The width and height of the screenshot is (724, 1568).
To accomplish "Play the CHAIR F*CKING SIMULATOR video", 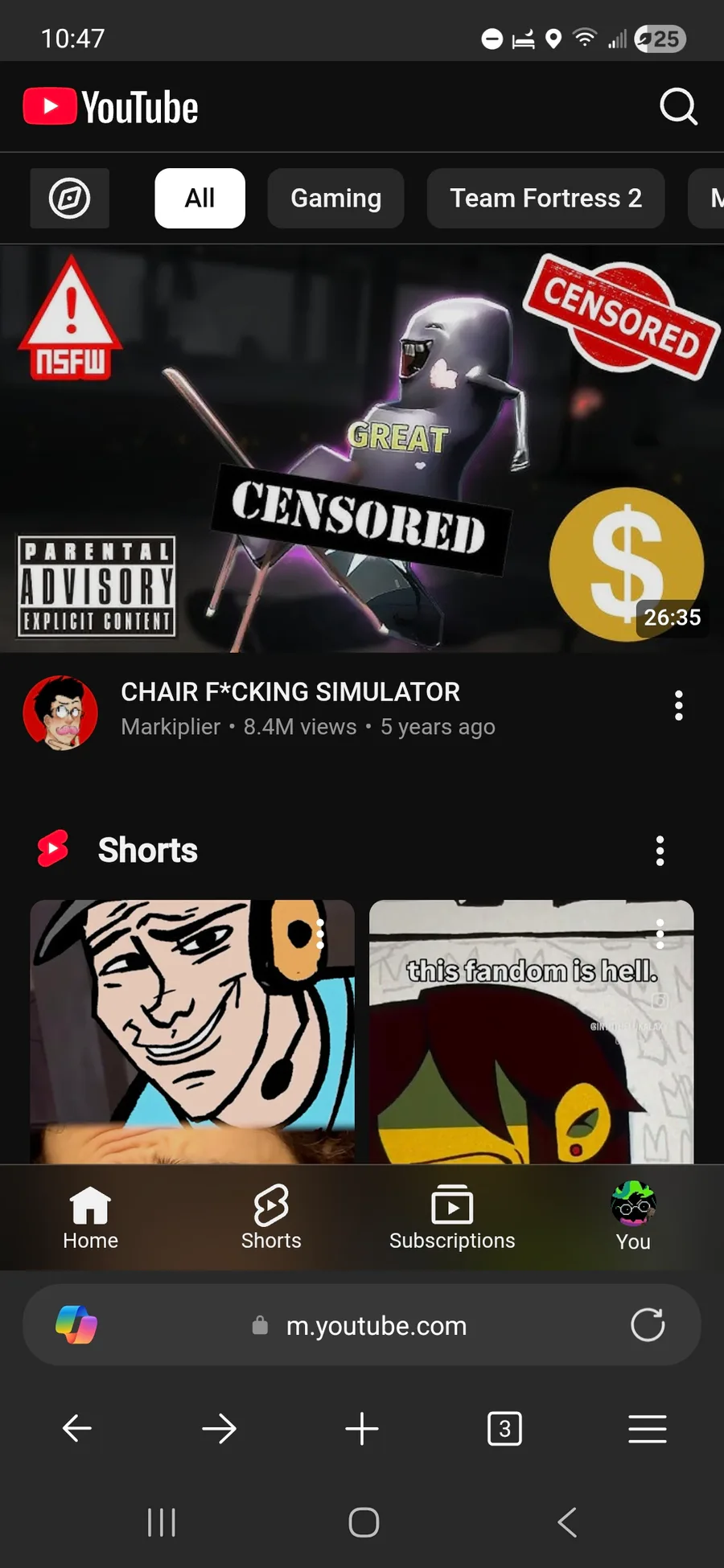I will coord(362,449).
